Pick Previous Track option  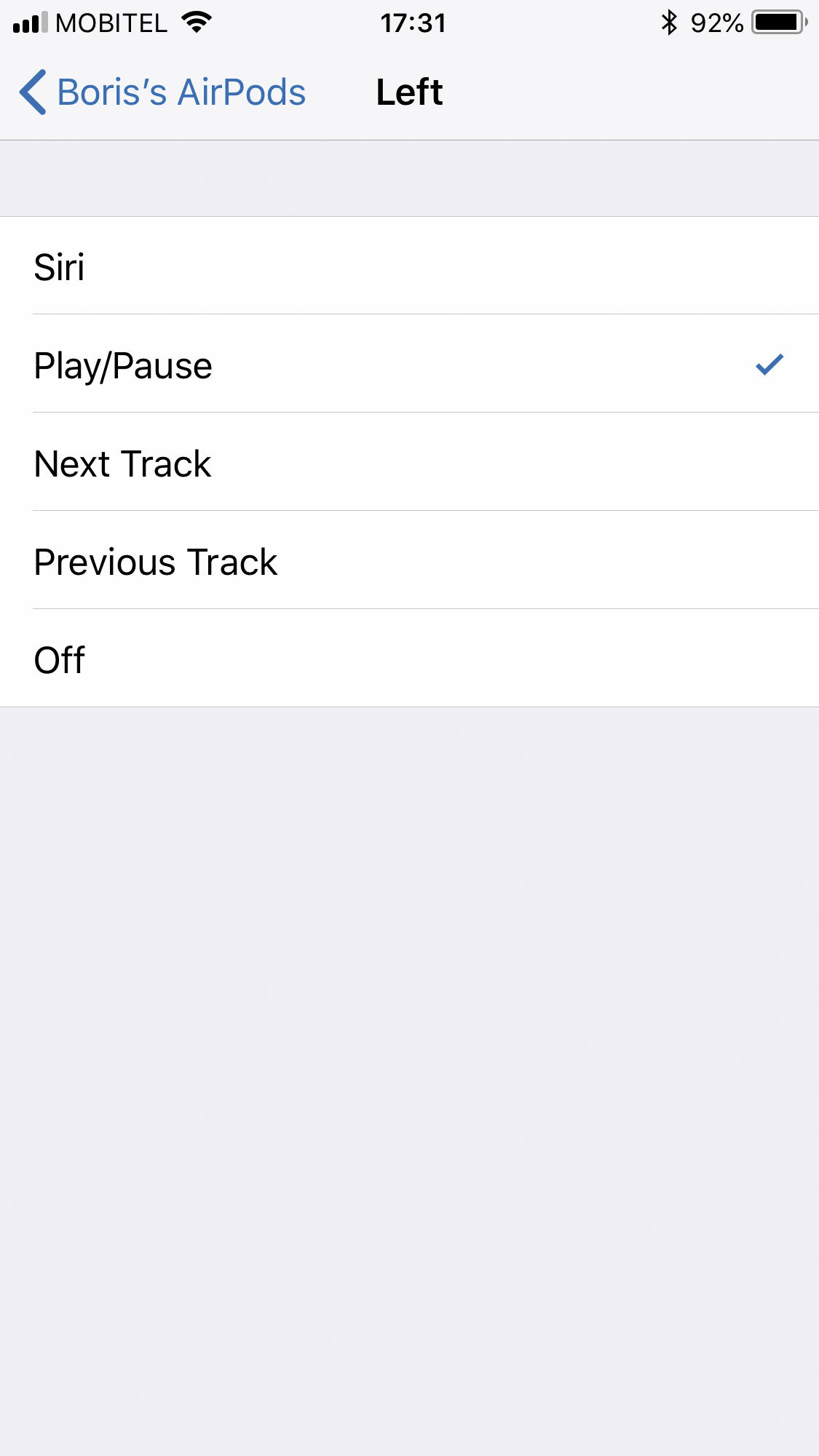pyautogui.click(x=409, y=560)
